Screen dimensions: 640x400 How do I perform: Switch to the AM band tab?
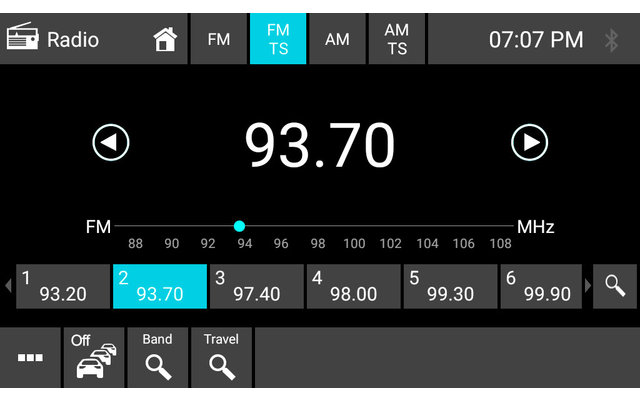coord(337,40)
